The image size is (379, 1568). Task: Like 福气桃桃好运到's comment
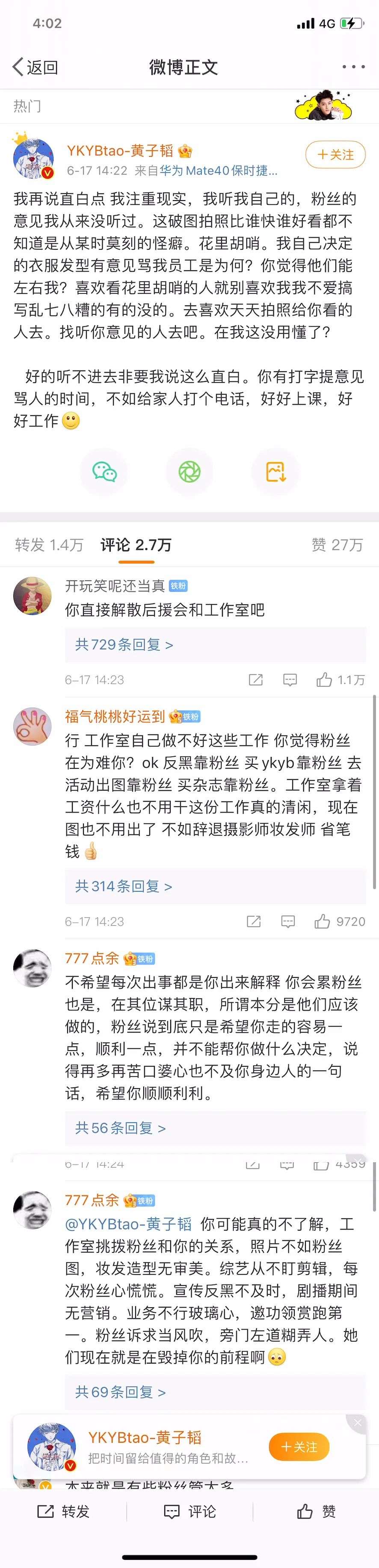pos(339,921)
